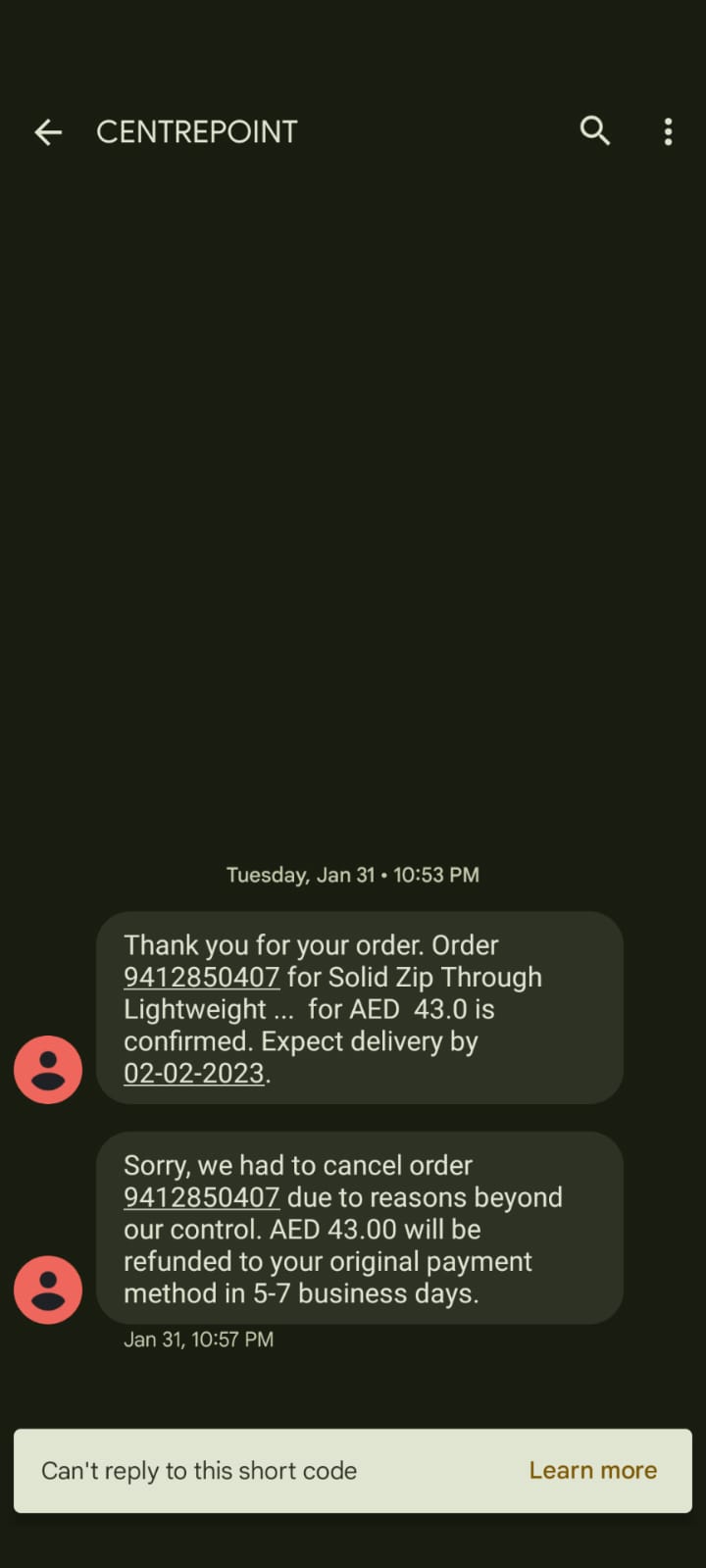Viewport: 706px width, 1568px height.
Task: Go back to the conversations list
Action: [48, 131]
